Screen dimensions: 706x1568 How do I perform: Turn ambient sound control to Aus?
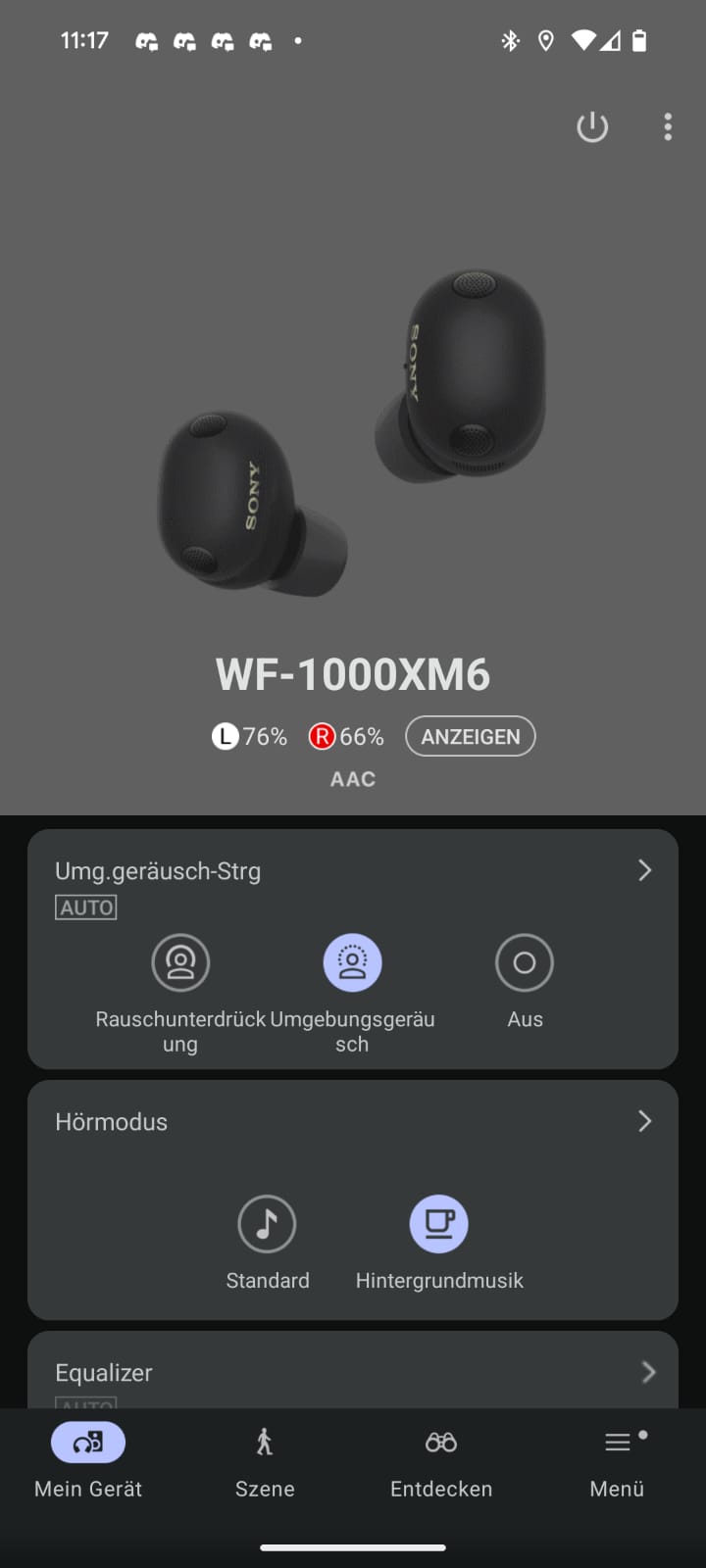click(525, 963)
